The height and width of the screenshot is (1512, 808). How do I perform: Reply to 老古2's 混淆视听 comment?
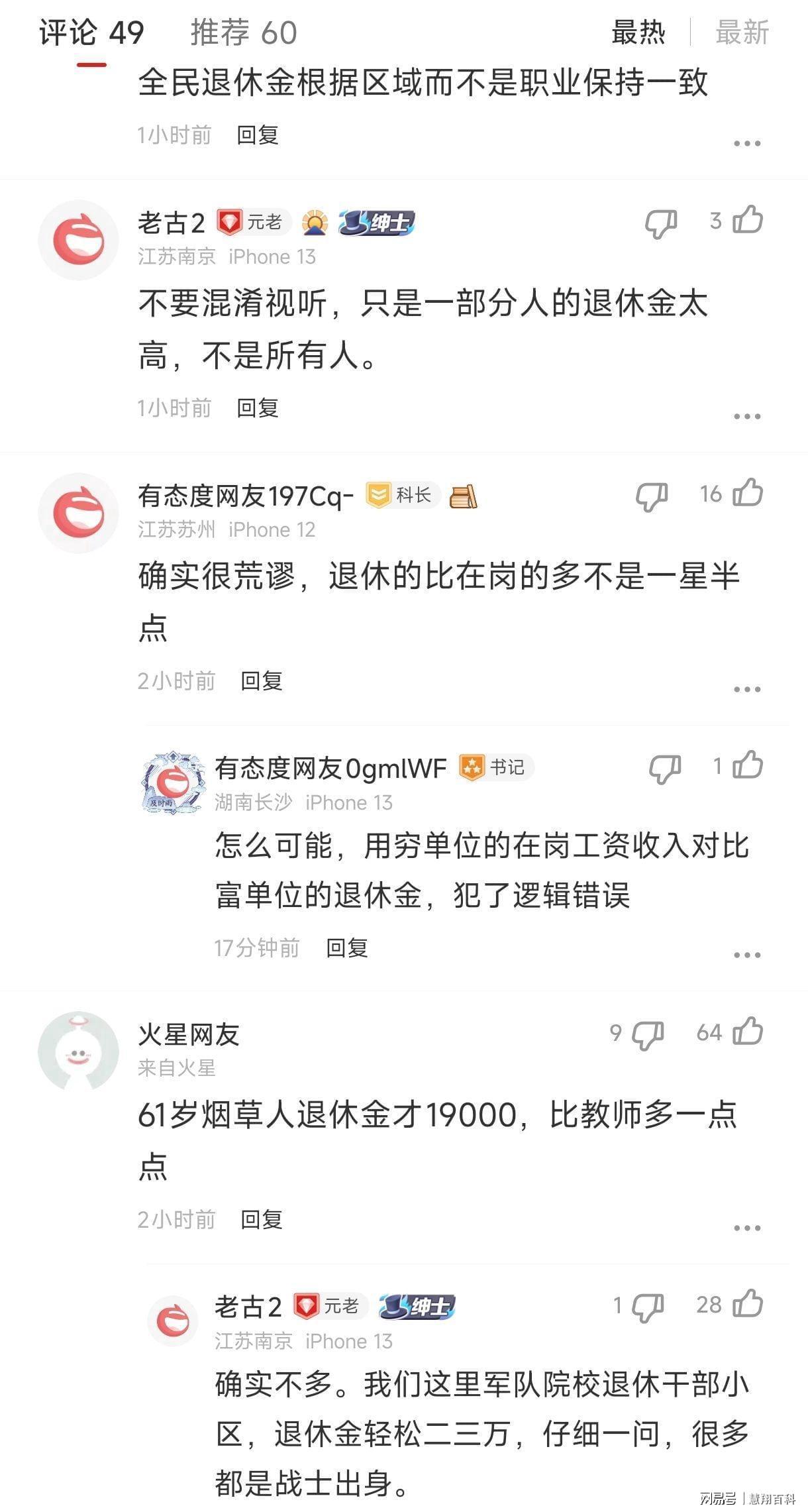258,408
